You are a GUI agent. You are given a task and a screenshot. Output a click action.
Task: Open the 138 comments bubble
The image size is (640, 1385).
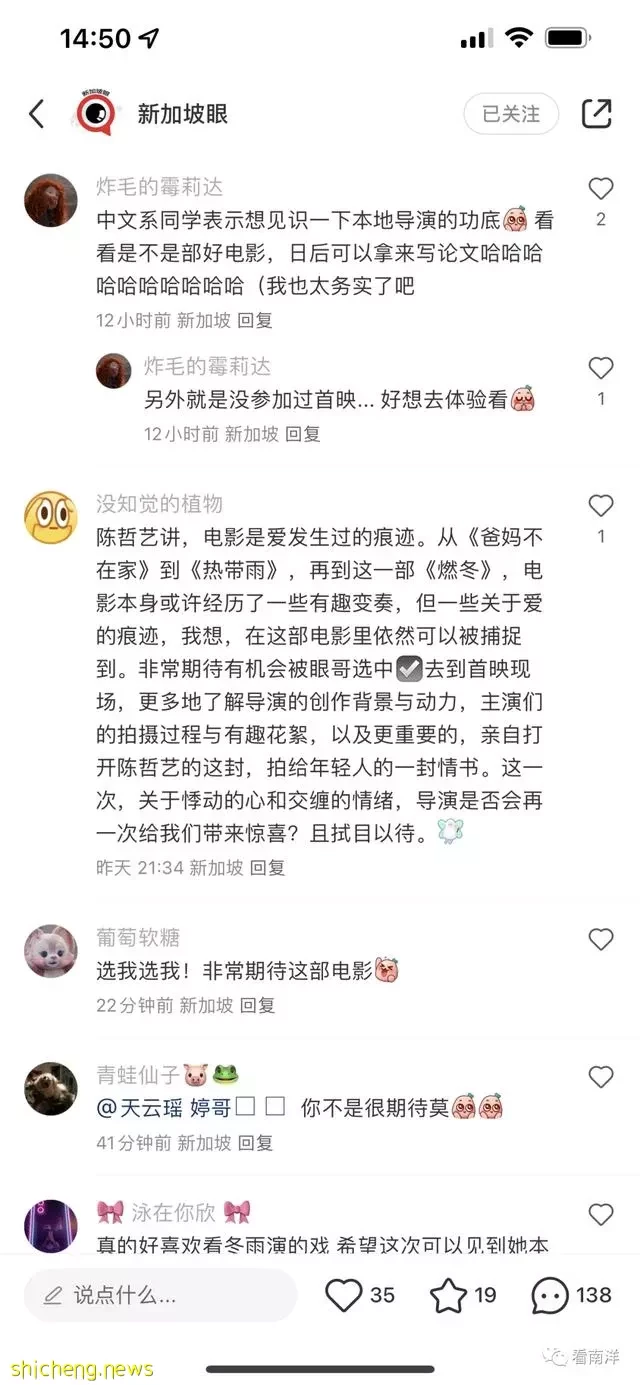click(x=551, y=1296)
